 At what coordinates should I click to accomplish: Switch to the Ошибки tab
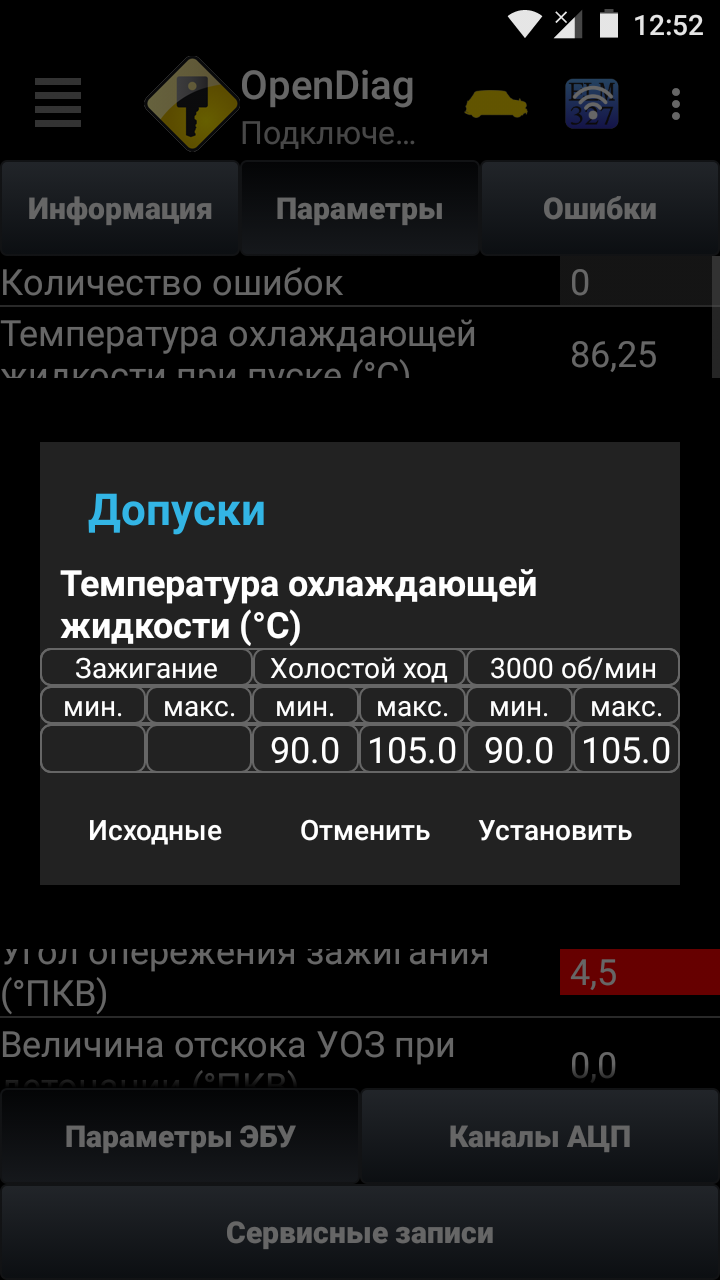click(x=600, y=209)
